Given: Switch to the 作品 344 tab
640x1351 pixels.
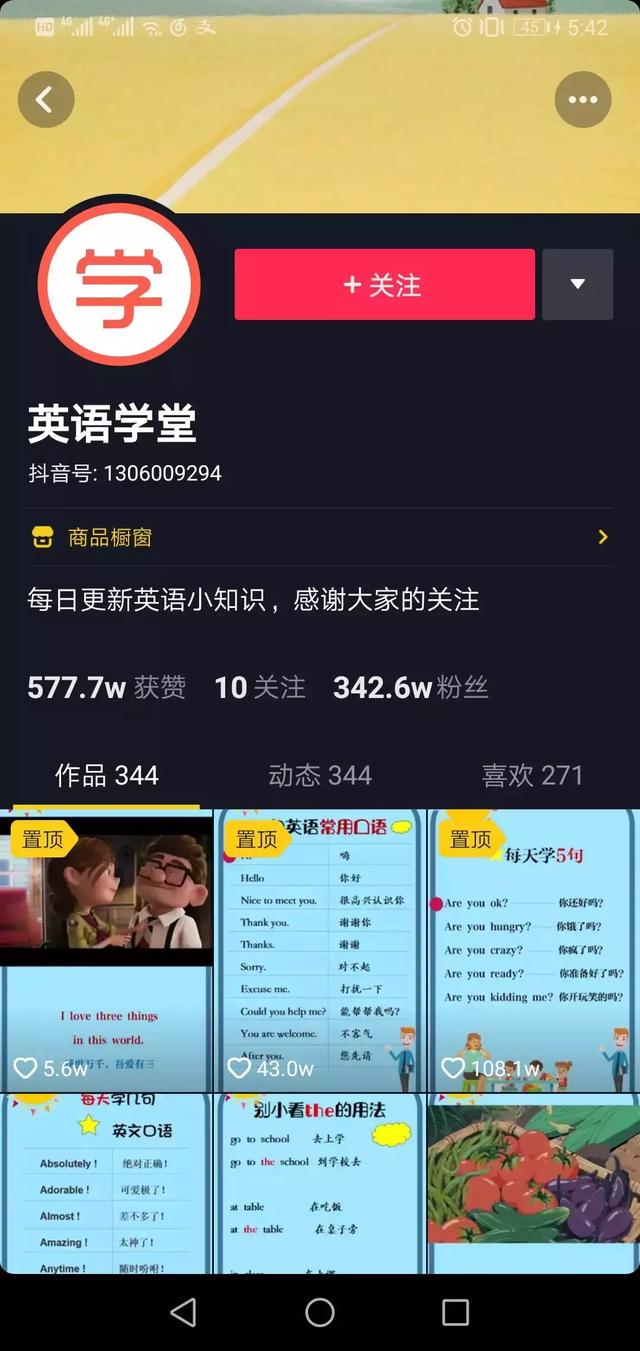Looking at the screenshot, I should [107, 776].
